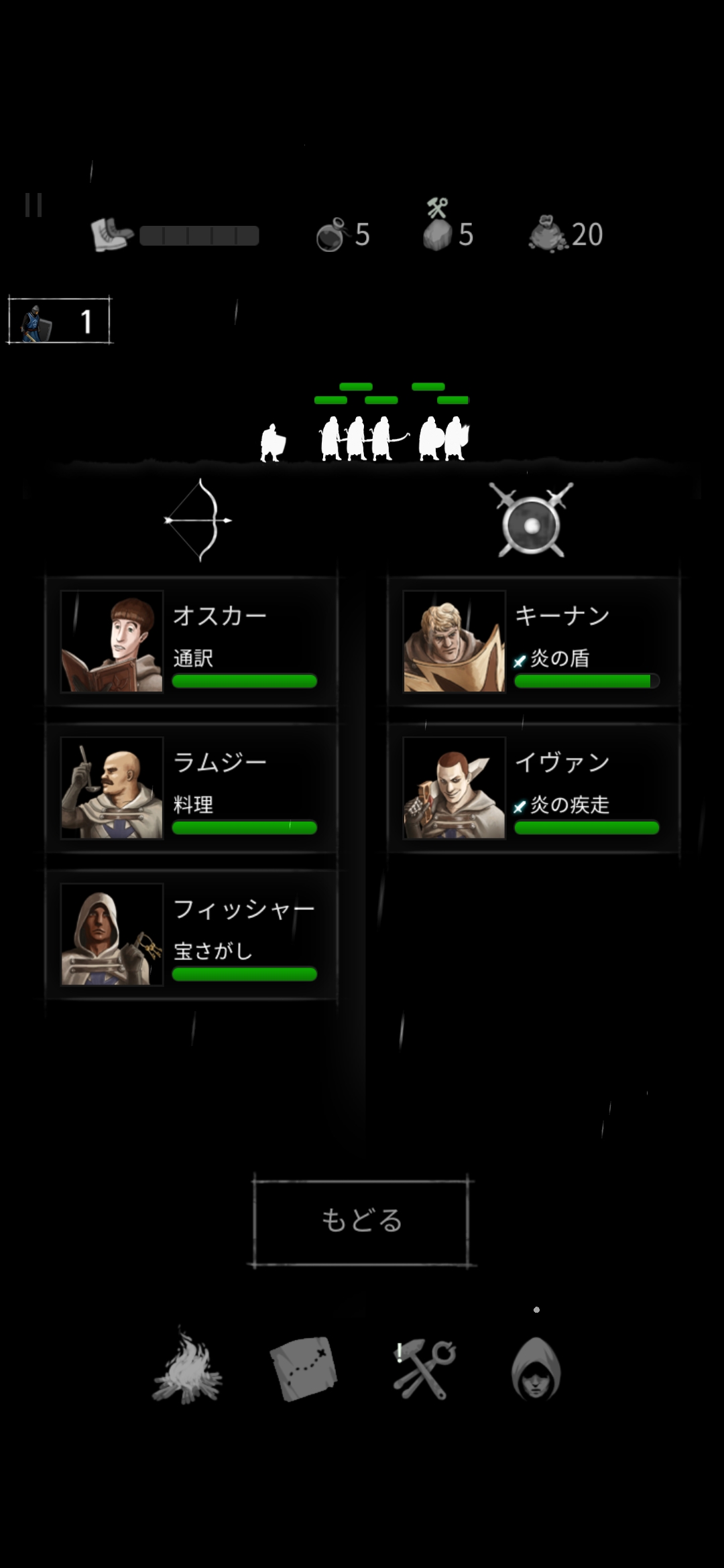Open オスカー's character card

click(191, 641)
